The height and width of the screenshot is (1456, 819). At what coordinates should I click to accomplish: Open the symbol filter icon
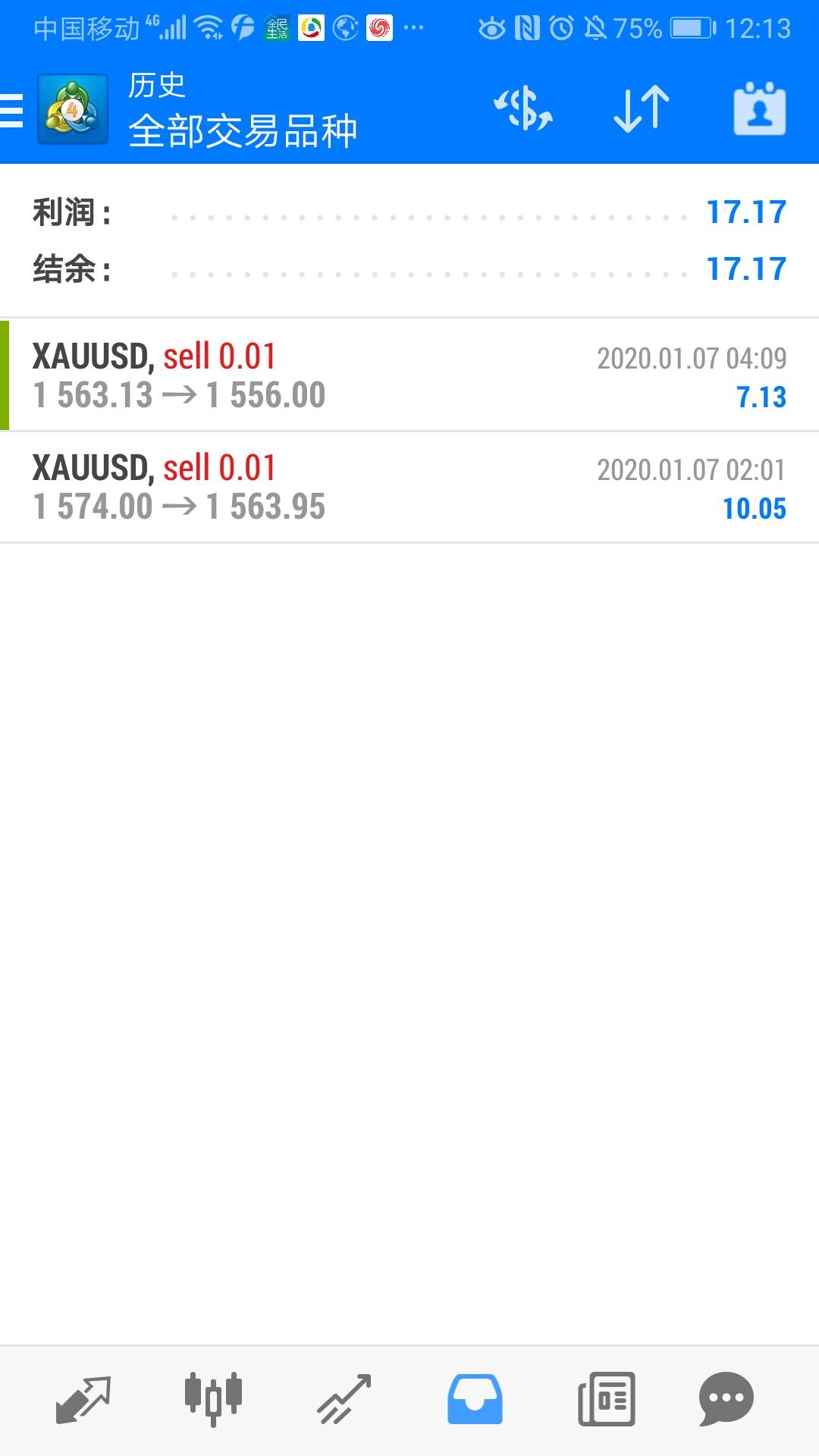pyautogui.click(x=523, y=109)
